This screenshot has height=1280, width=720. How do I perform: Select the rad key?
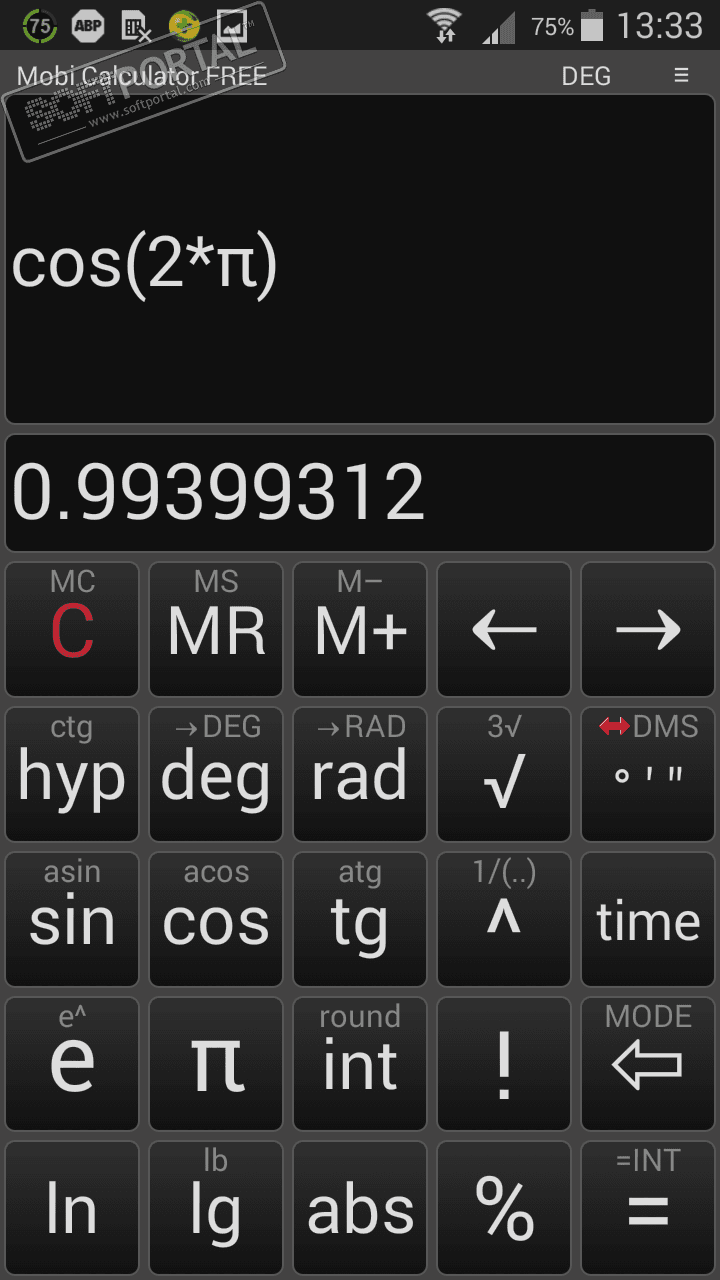pyautogui.click(x=360, y=774)
